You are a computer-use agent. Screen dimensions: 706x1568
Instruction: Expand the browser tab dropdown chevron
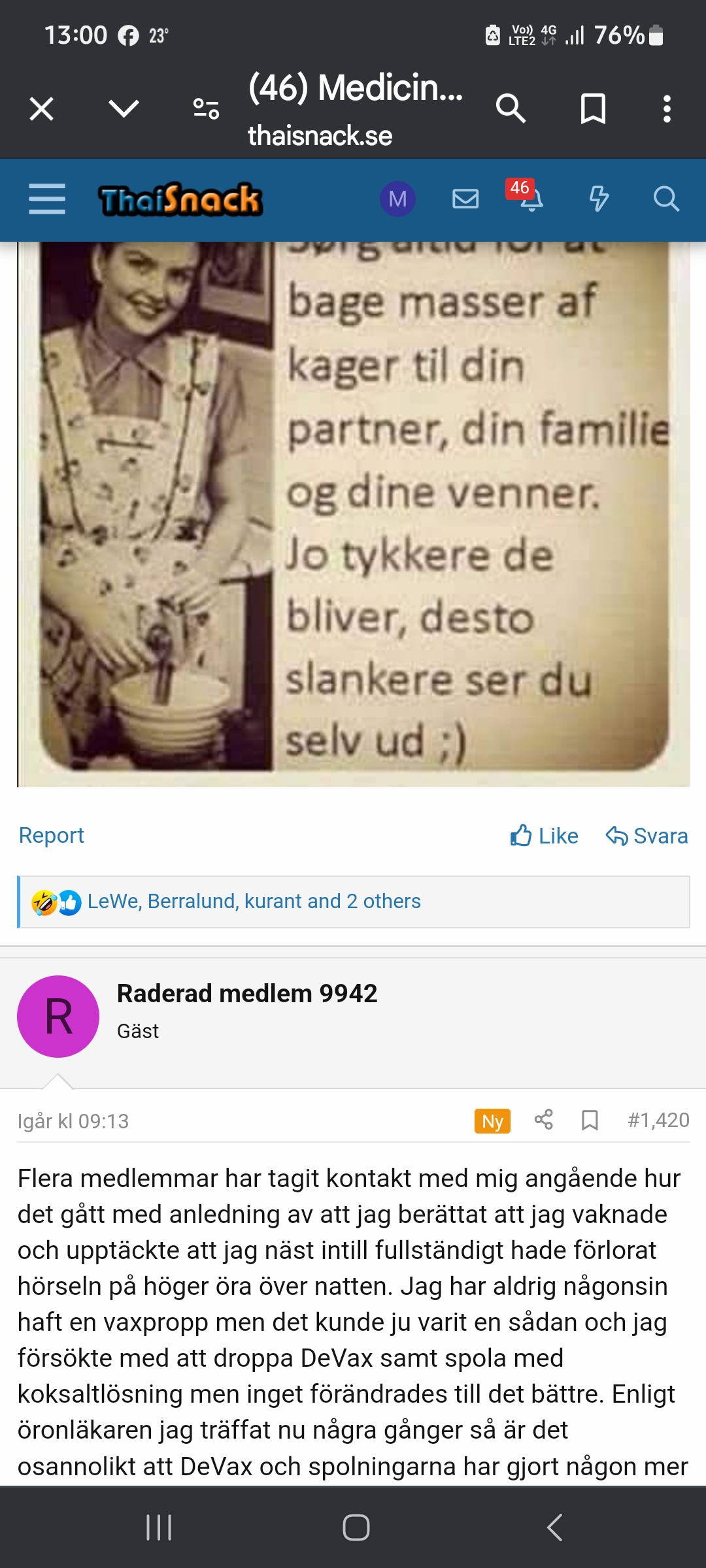pos(124,108)
